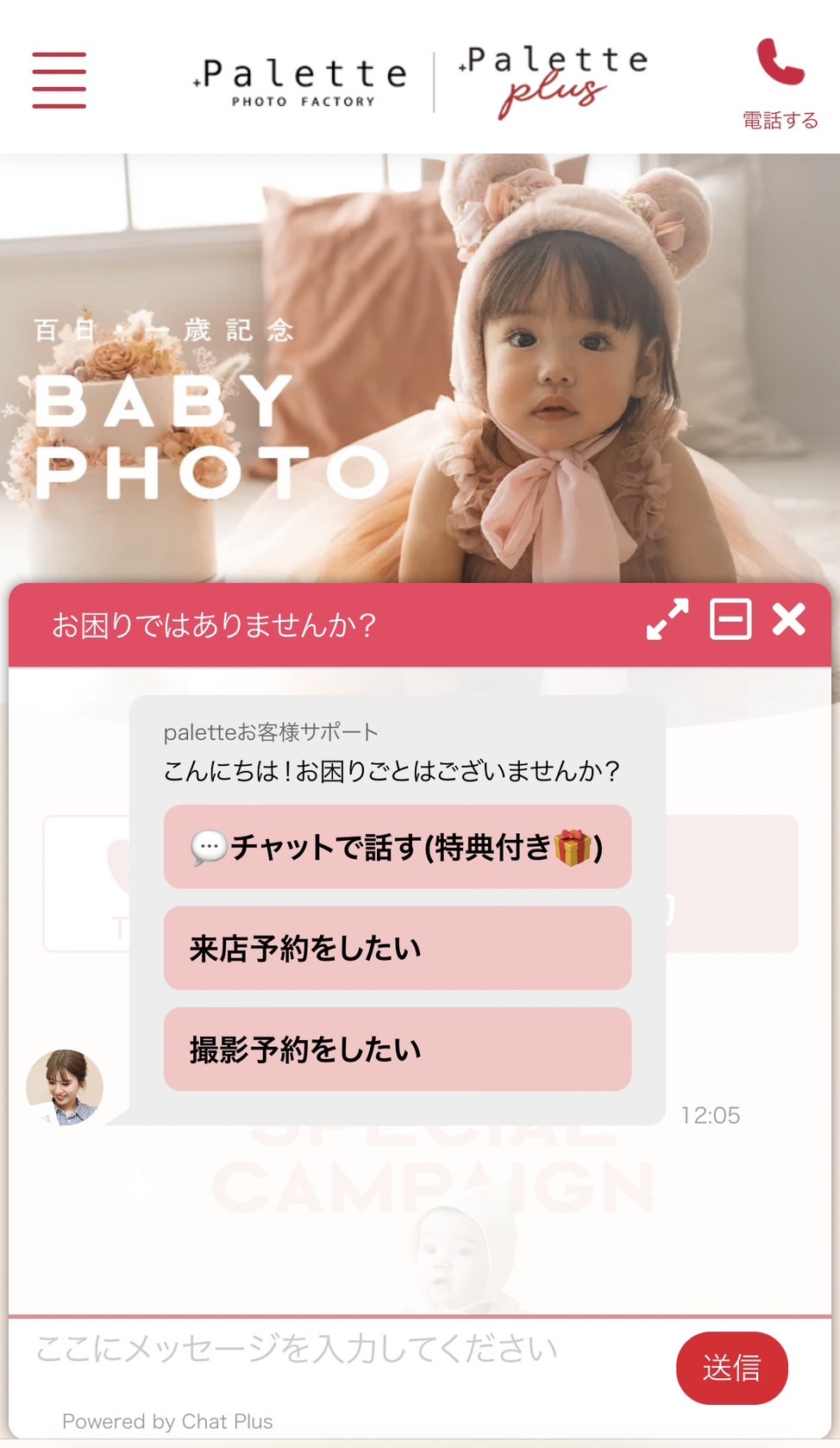Expand the chat window to full size
Screen dimensions: 840x1448
[x=668, y=620]
